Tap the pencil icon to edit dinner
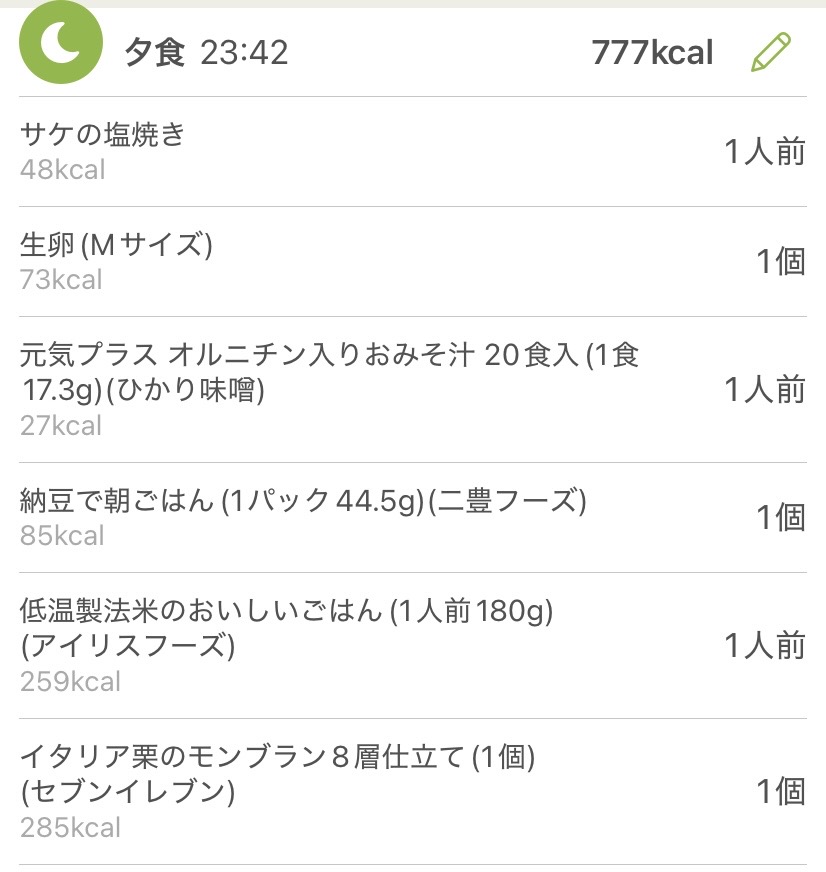The image size is (826, 872). point(770,52)
